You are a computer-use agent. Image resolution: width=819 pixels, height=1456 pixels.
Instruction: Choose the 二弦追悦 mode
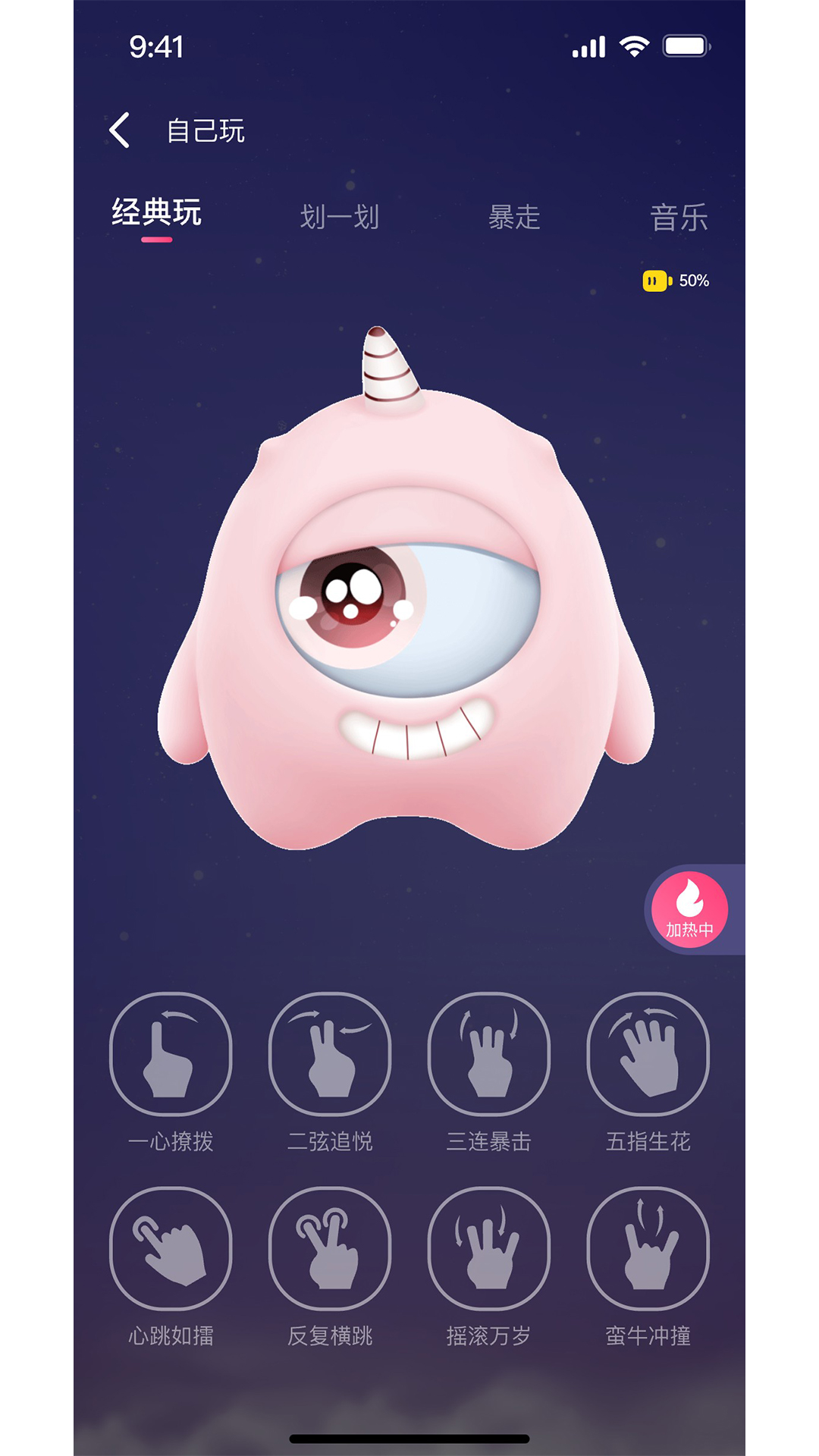(x=330, y=1054)
